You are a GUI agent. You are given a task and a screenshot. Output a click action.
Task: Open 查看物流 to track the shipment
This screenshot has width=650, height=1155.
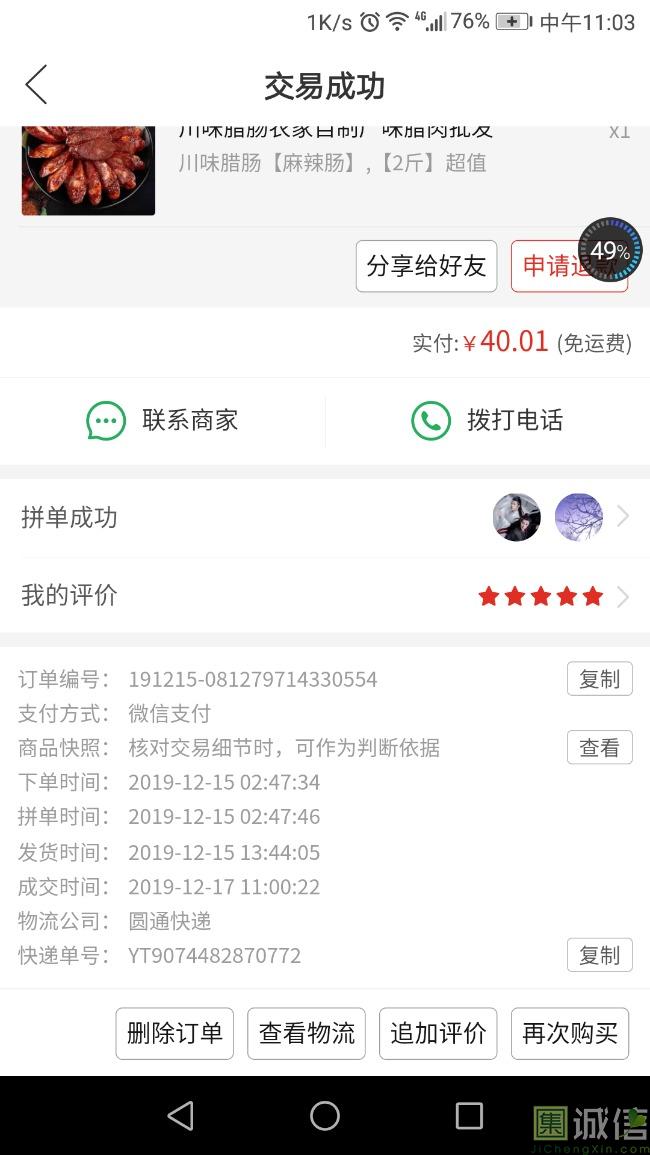[x=306, y=1033]
